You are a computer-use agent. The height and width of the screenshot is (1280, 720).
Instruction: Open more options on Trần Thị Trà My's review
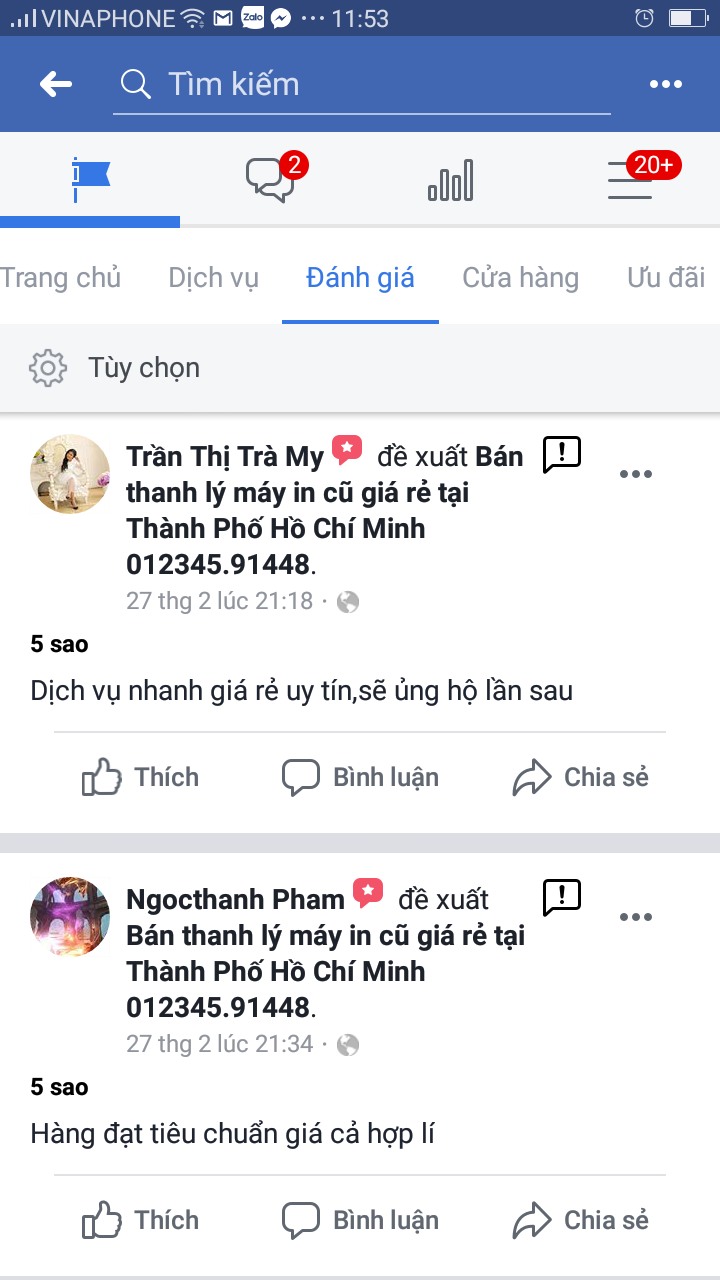click(x=636, y=474)
